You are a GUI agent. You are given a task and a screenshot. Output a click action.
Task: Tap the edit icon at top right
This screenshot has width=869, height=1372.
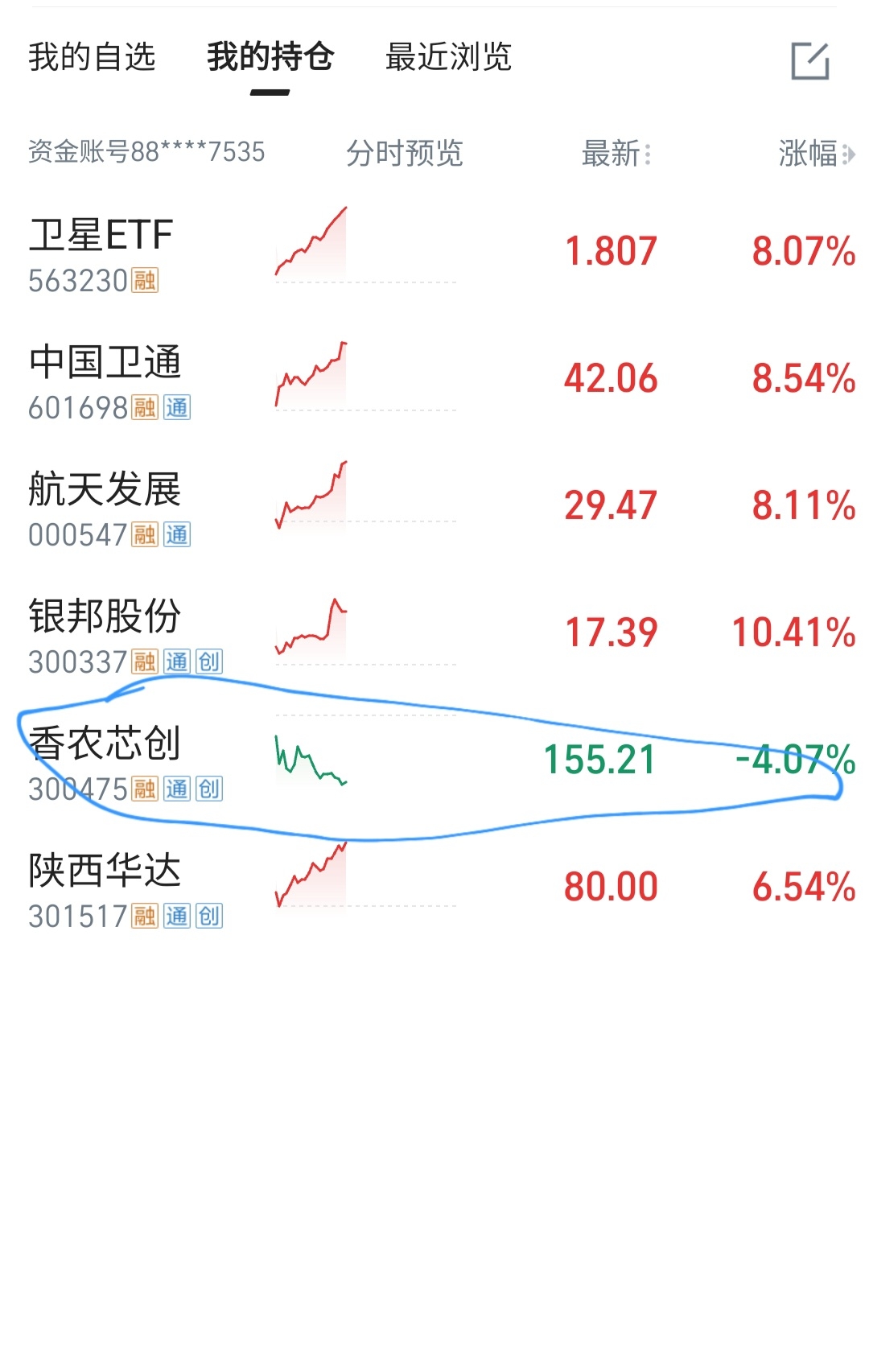click(809, 61)
